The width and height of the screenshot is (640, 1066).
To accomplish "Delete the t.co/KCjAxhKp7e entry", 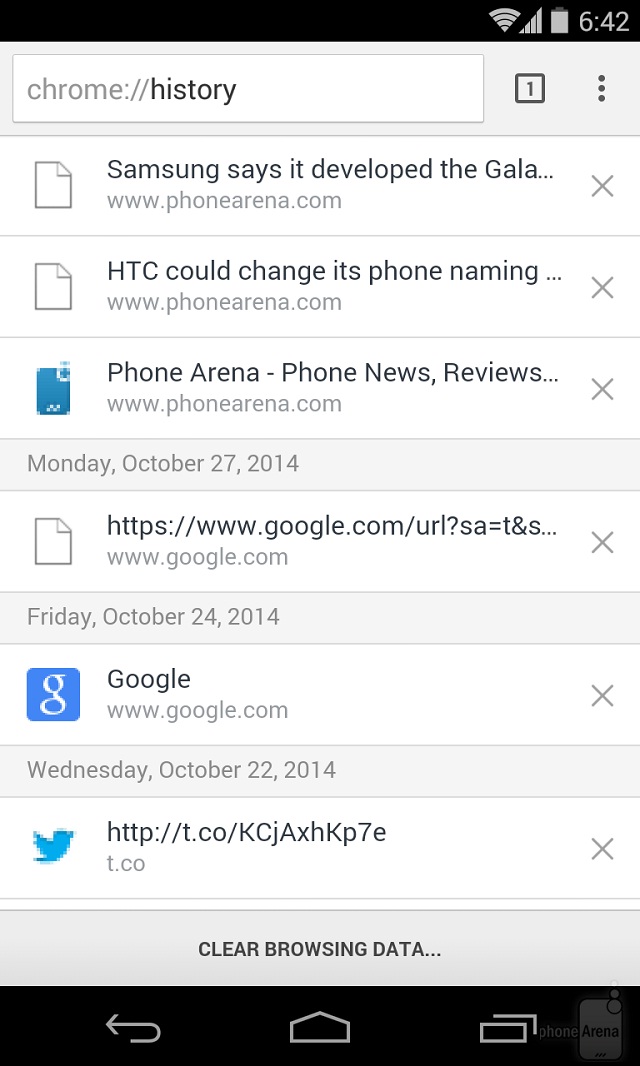I will coord(602,849).
